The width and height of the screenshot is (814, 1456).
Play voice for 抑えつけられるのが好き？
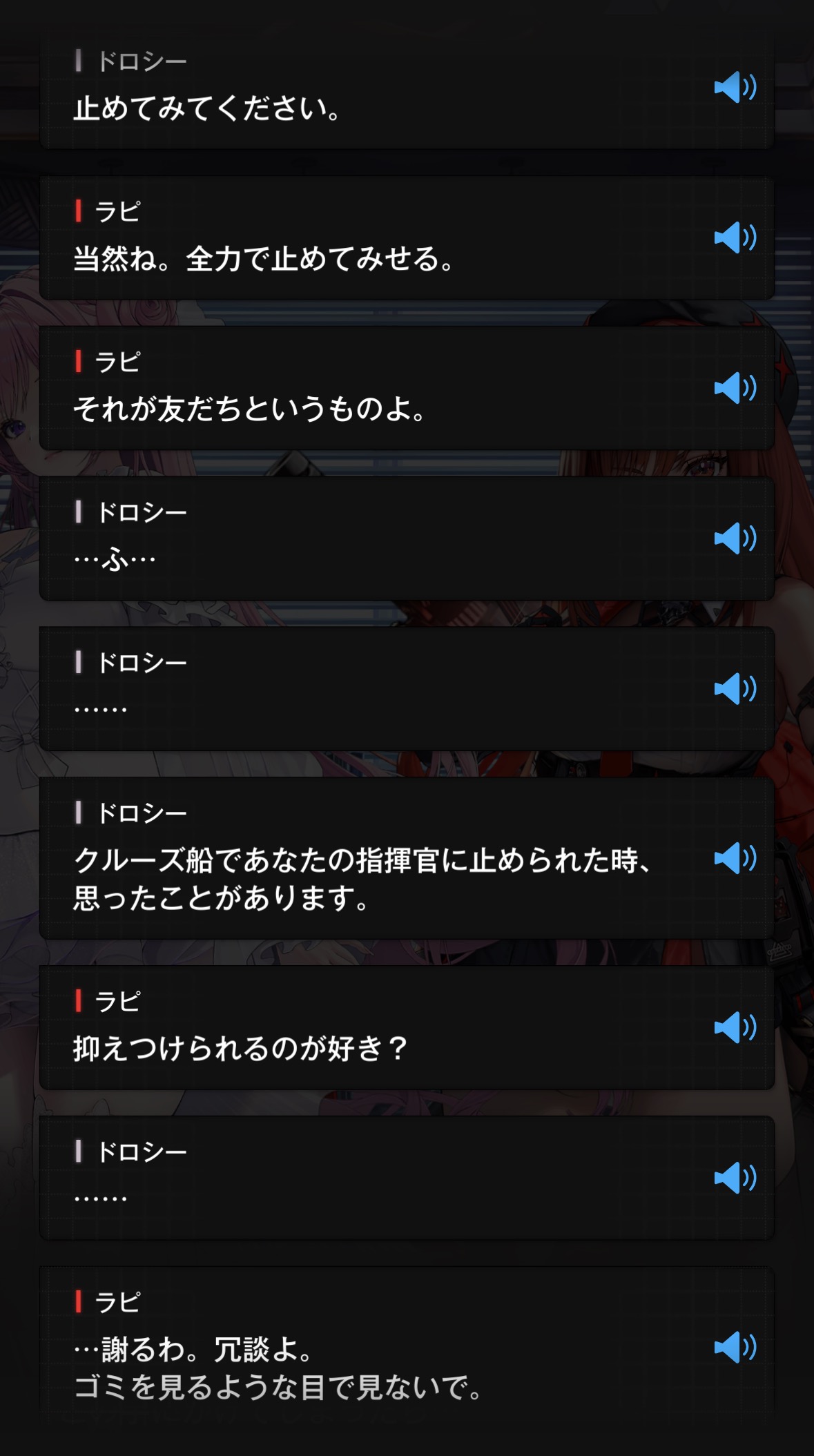pos(735,1027)
